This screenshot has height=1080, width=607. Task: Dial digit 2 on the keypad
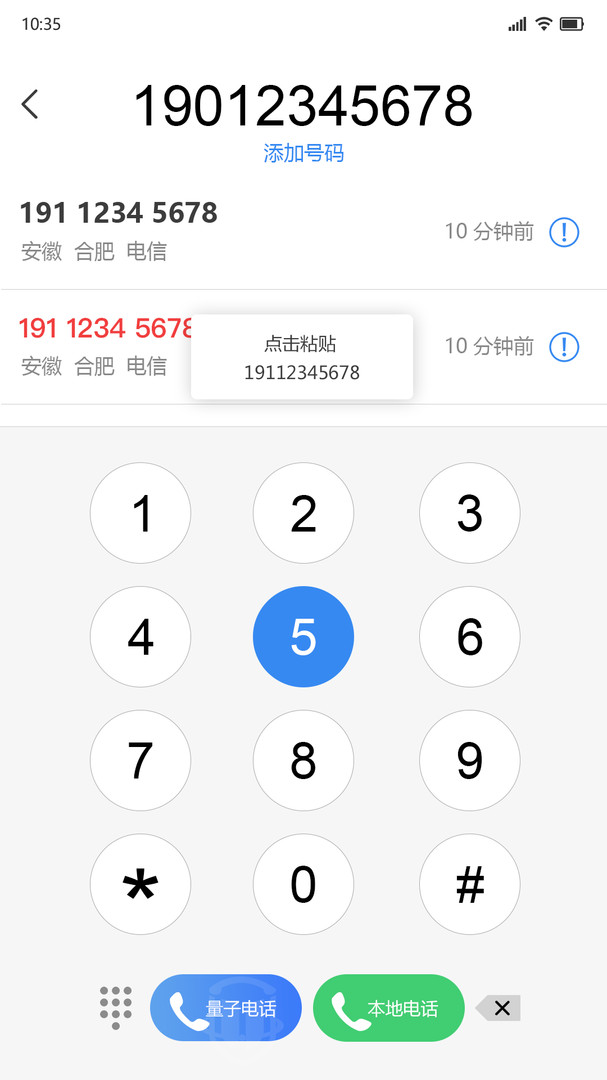tap(303, 513)
